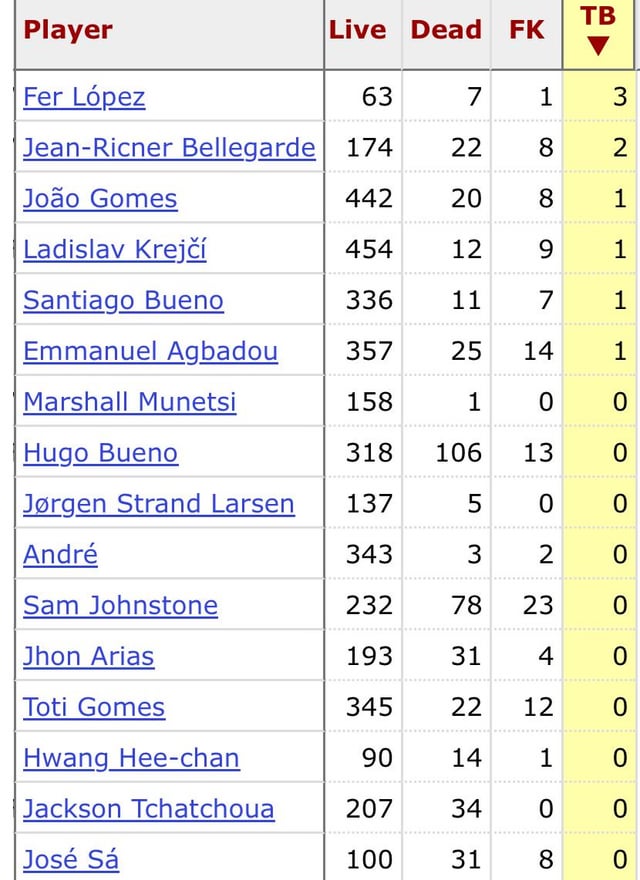Viewport: 640px width, 880px height.
Task: View Marshall Munetsi's player page
Action: [130, 402]
